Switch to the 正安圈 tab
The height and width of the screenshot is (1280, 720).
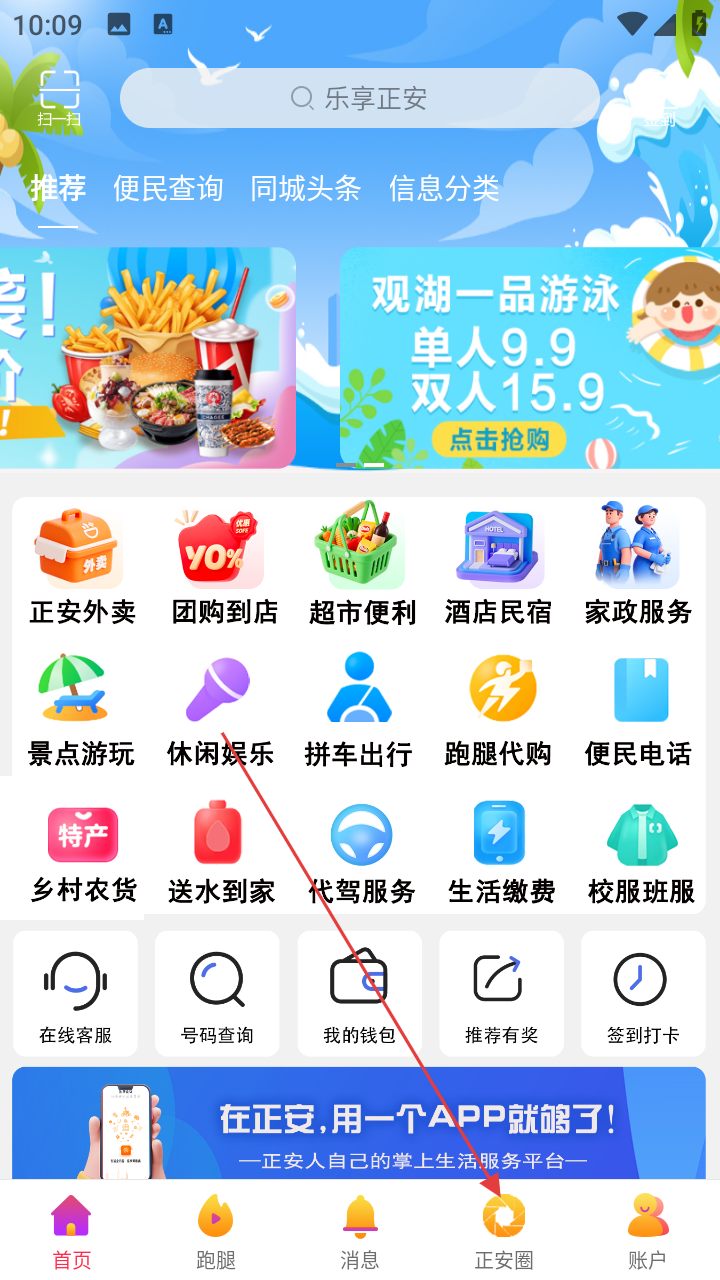coord(503,1232)
